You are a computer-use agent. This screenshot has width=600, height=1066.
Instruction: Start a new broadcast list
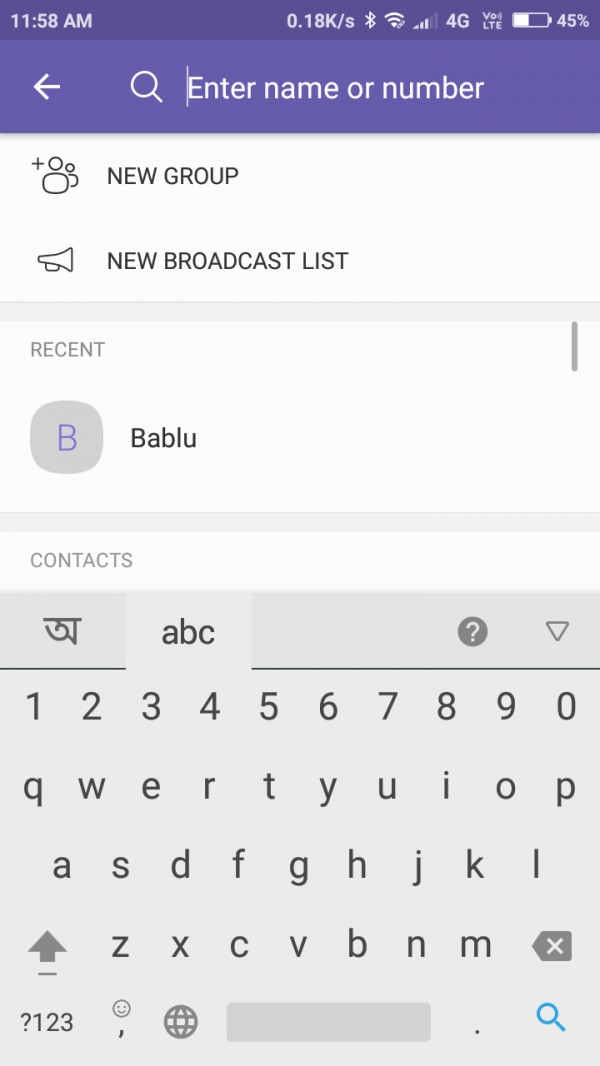pyautogui.click(x=227, y=261)
